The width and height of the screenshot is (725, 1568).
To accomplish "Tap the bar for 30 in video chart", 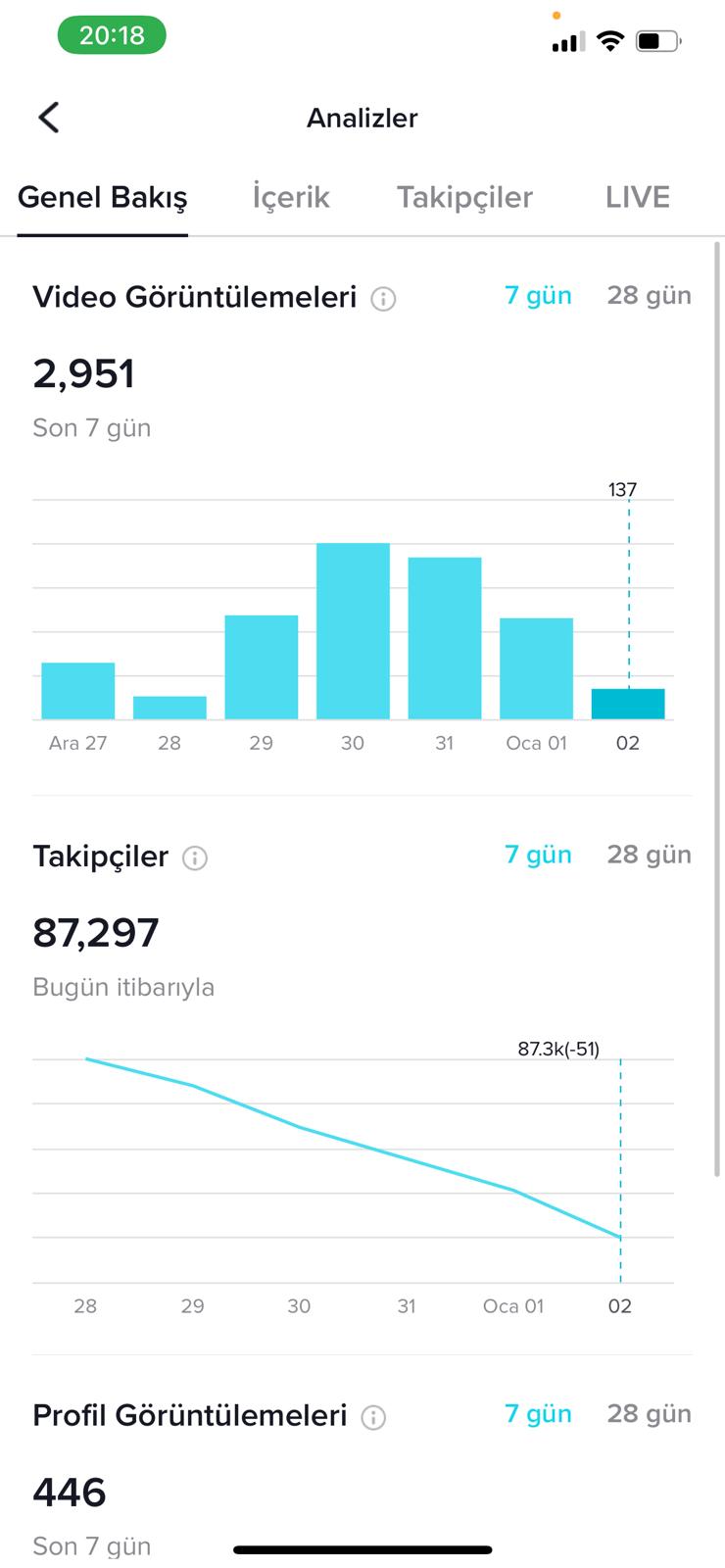I will [353, 631].
